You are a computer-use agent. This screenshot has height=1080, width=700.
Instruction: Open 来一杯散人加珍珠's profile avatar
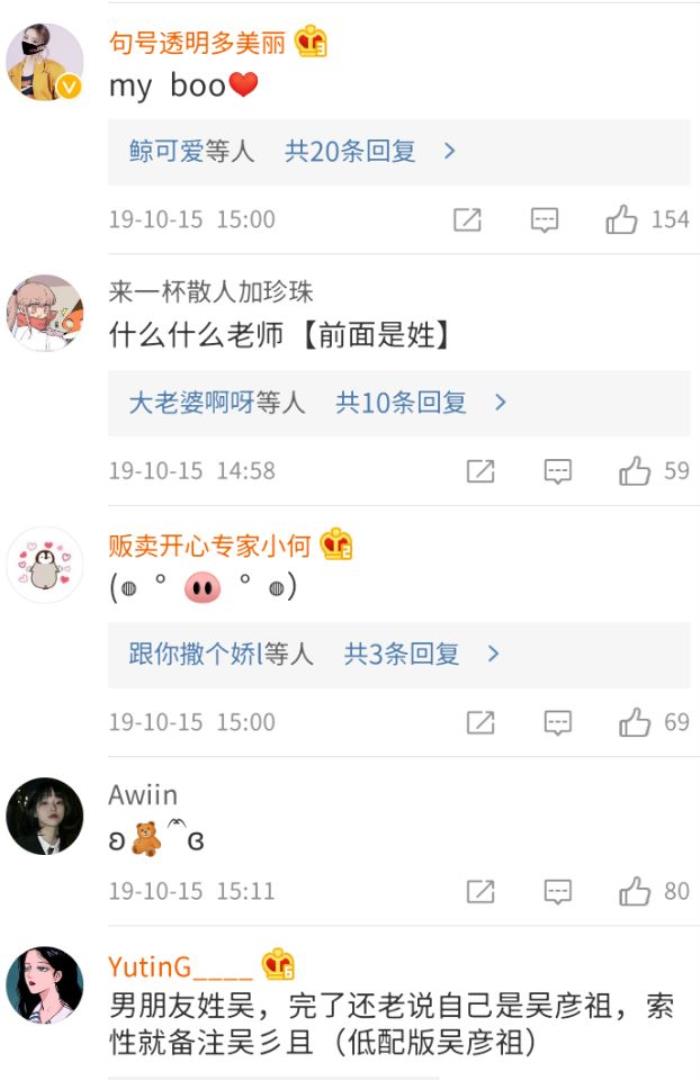45,313
